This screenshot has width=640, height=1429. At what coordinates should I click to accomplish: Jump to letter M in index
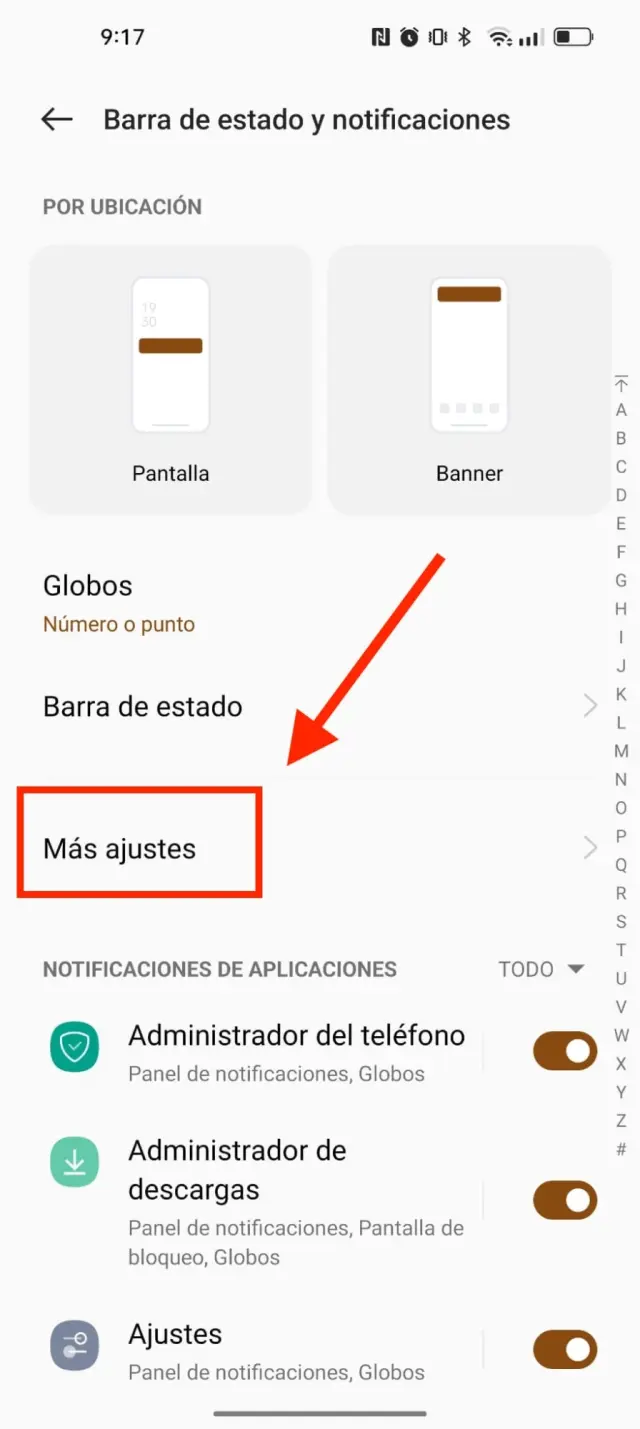click(x=621, y=751)
